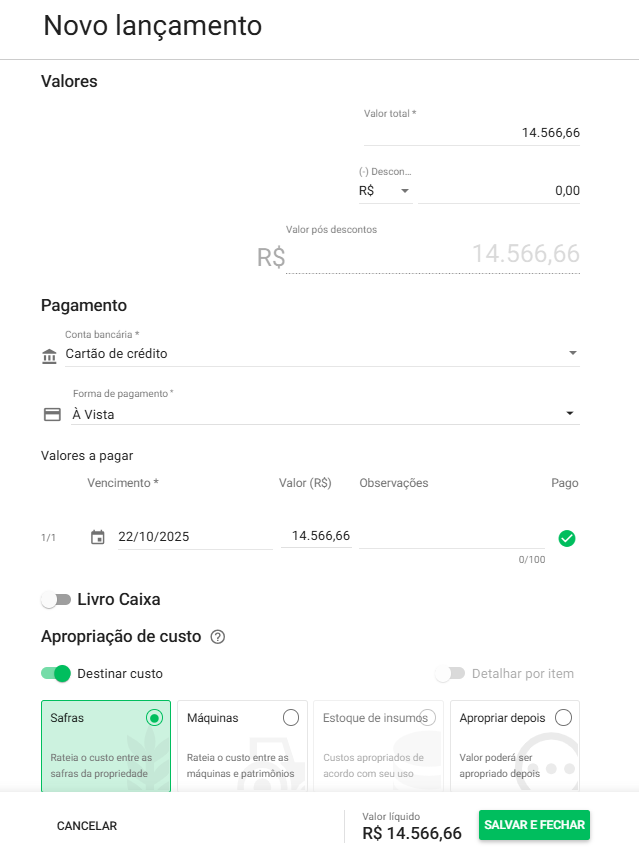Change the Forma de pagamento selection
This screenshot has width=639, height=851.
320,414
